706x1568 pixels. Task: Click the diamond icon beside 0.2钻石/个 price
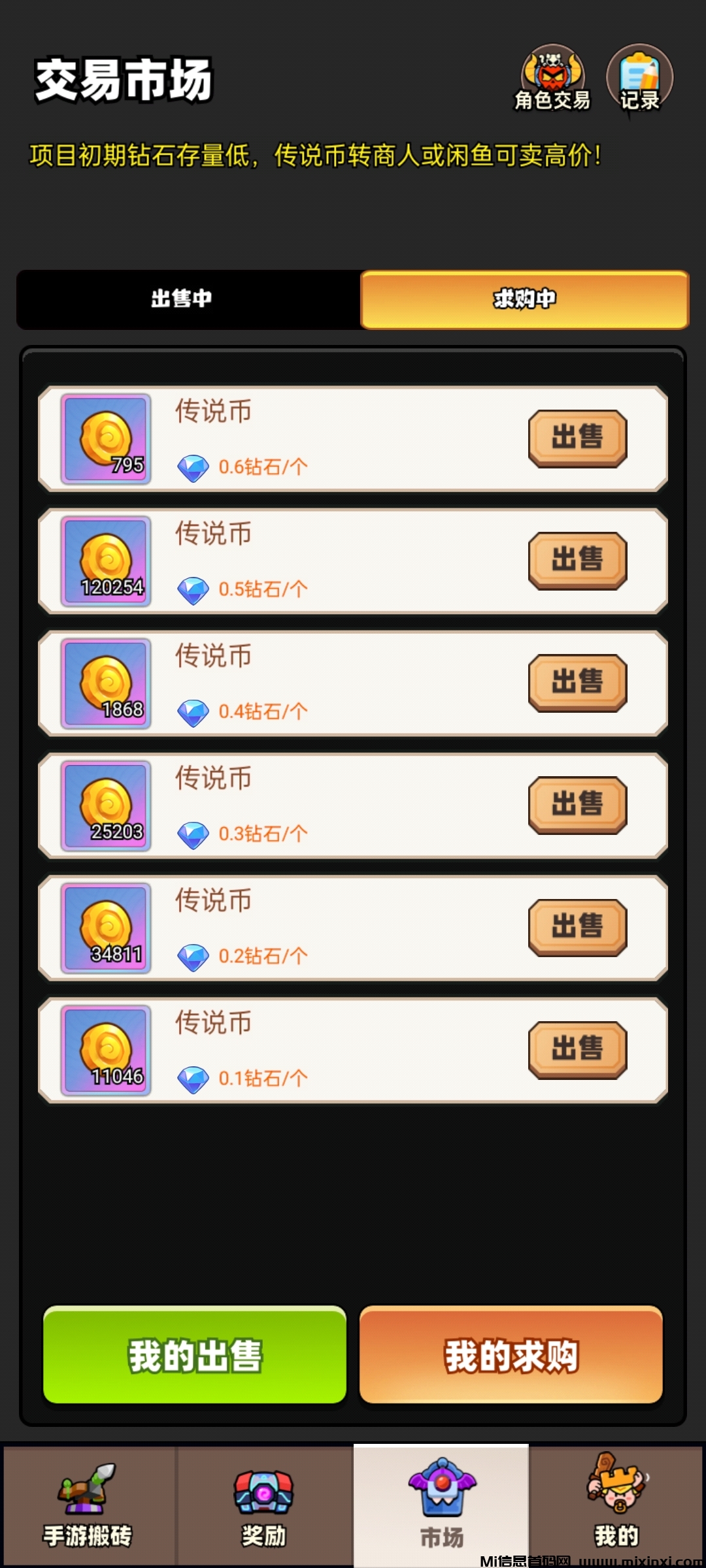click(x=194, y=956)
